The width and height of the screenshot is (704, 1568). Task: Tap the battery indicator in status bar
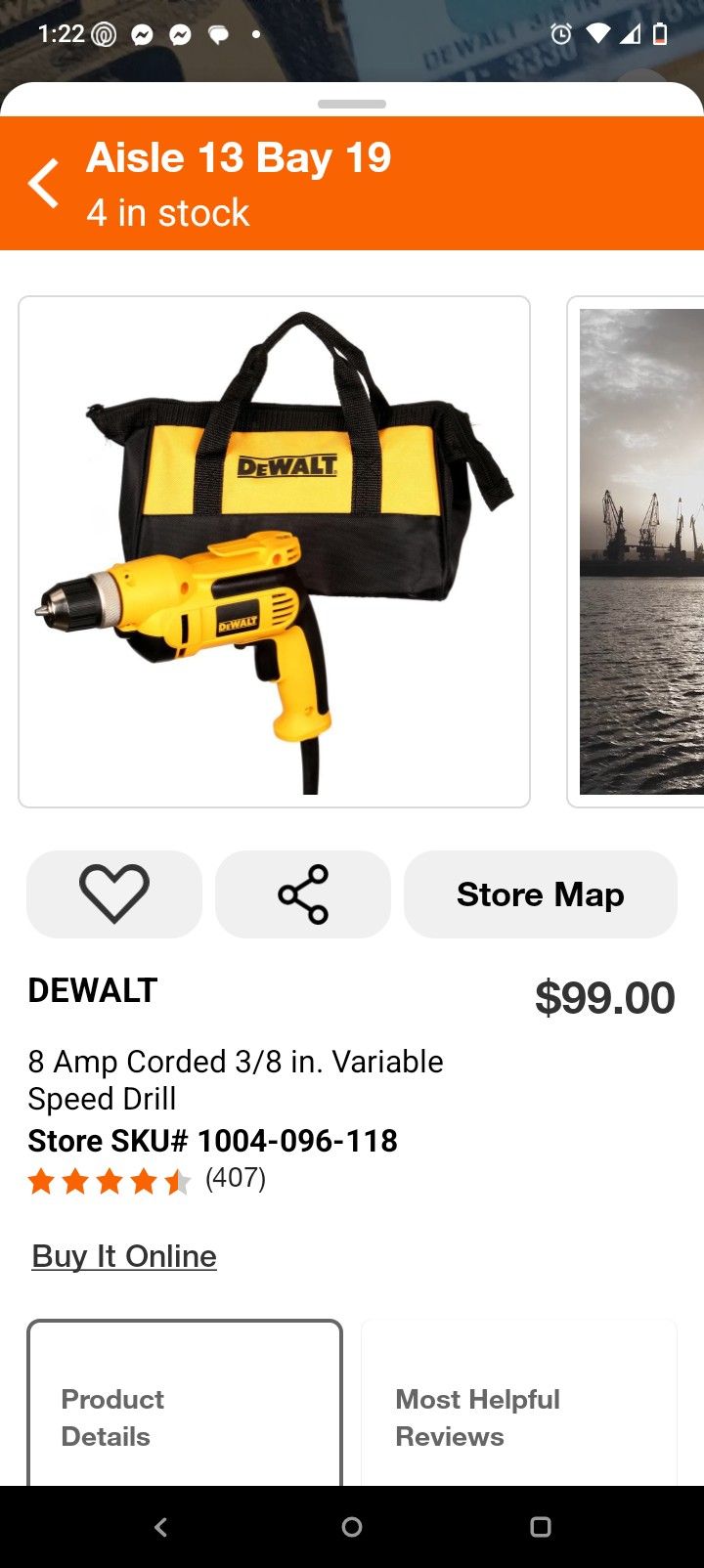point(661,33)
